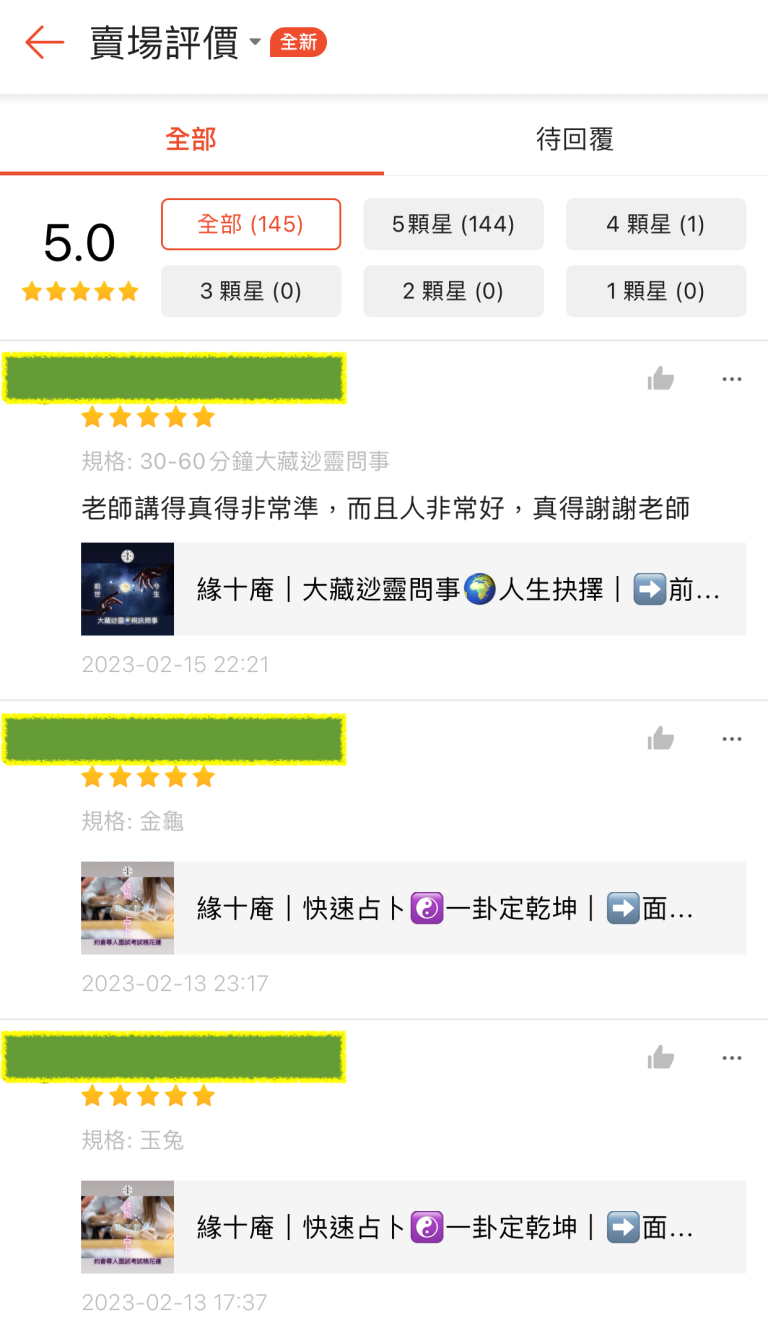Open product card under the 玉兔 review
768x1320 pixels.
(x=413, y=1227)
